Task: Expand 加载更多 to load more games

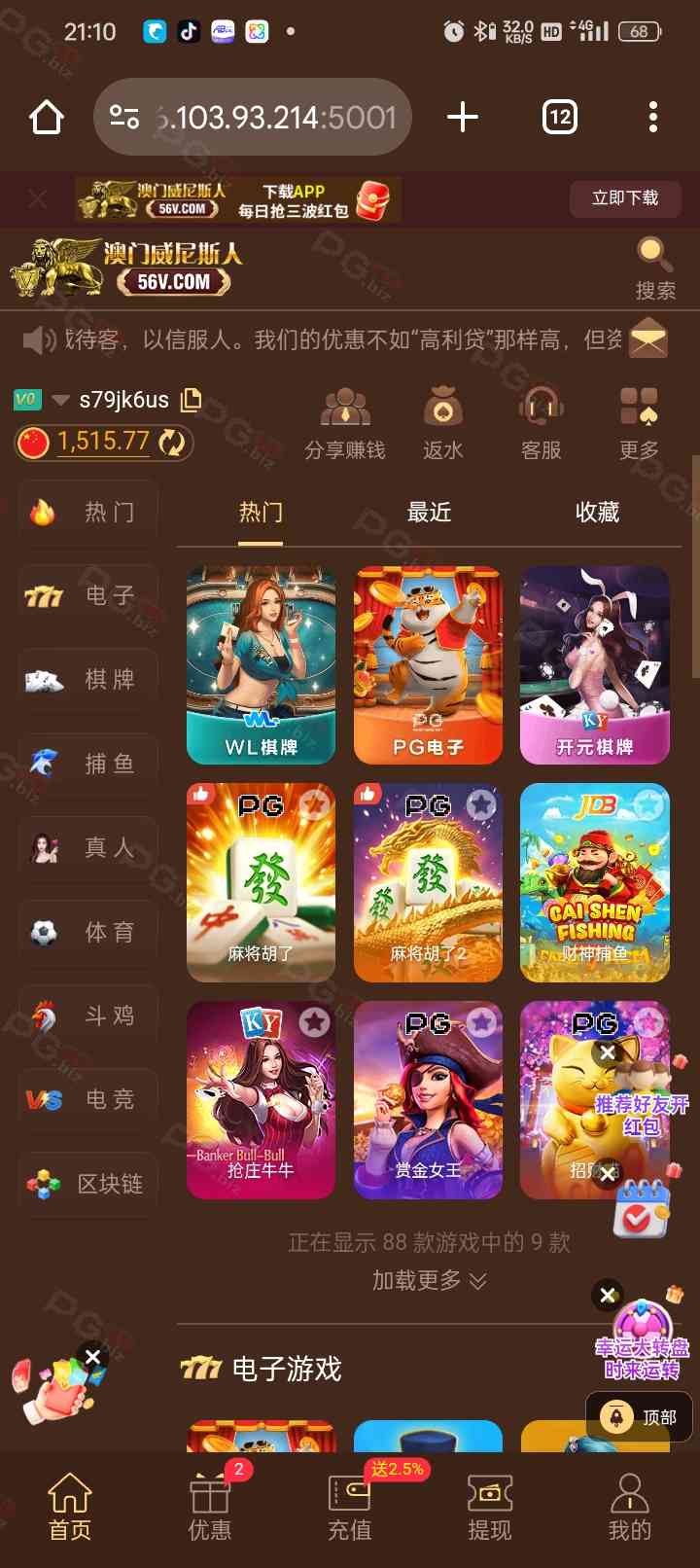Action: (x=429, y=1280)
